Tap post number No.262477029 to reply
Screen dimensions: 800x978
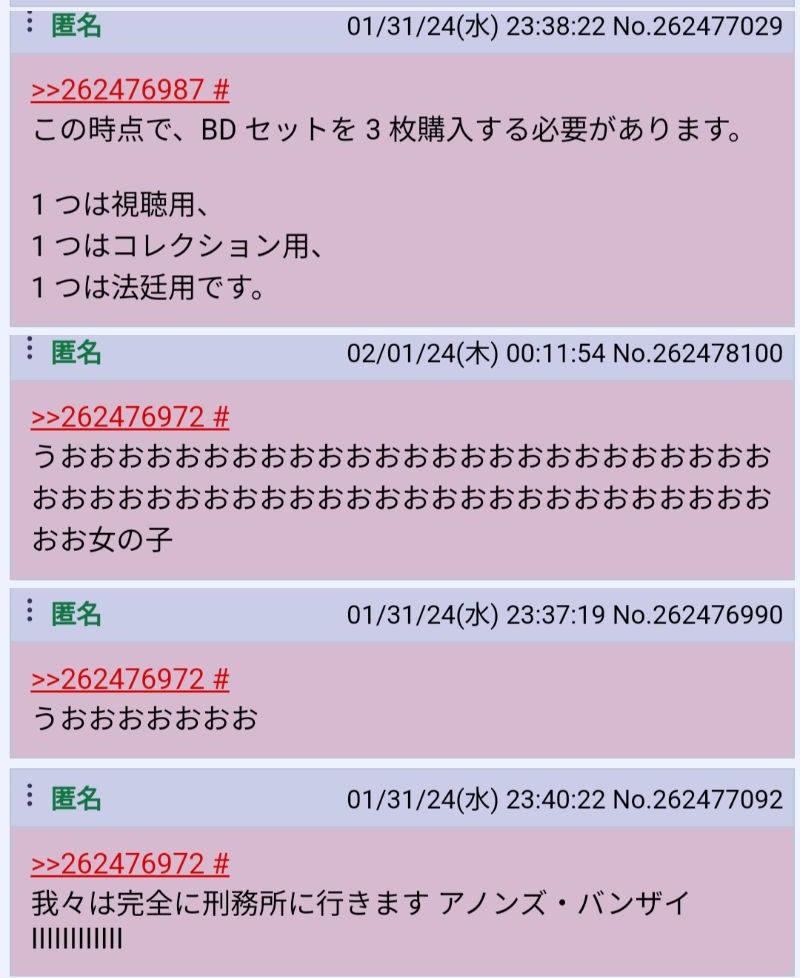tap(697, 26)
